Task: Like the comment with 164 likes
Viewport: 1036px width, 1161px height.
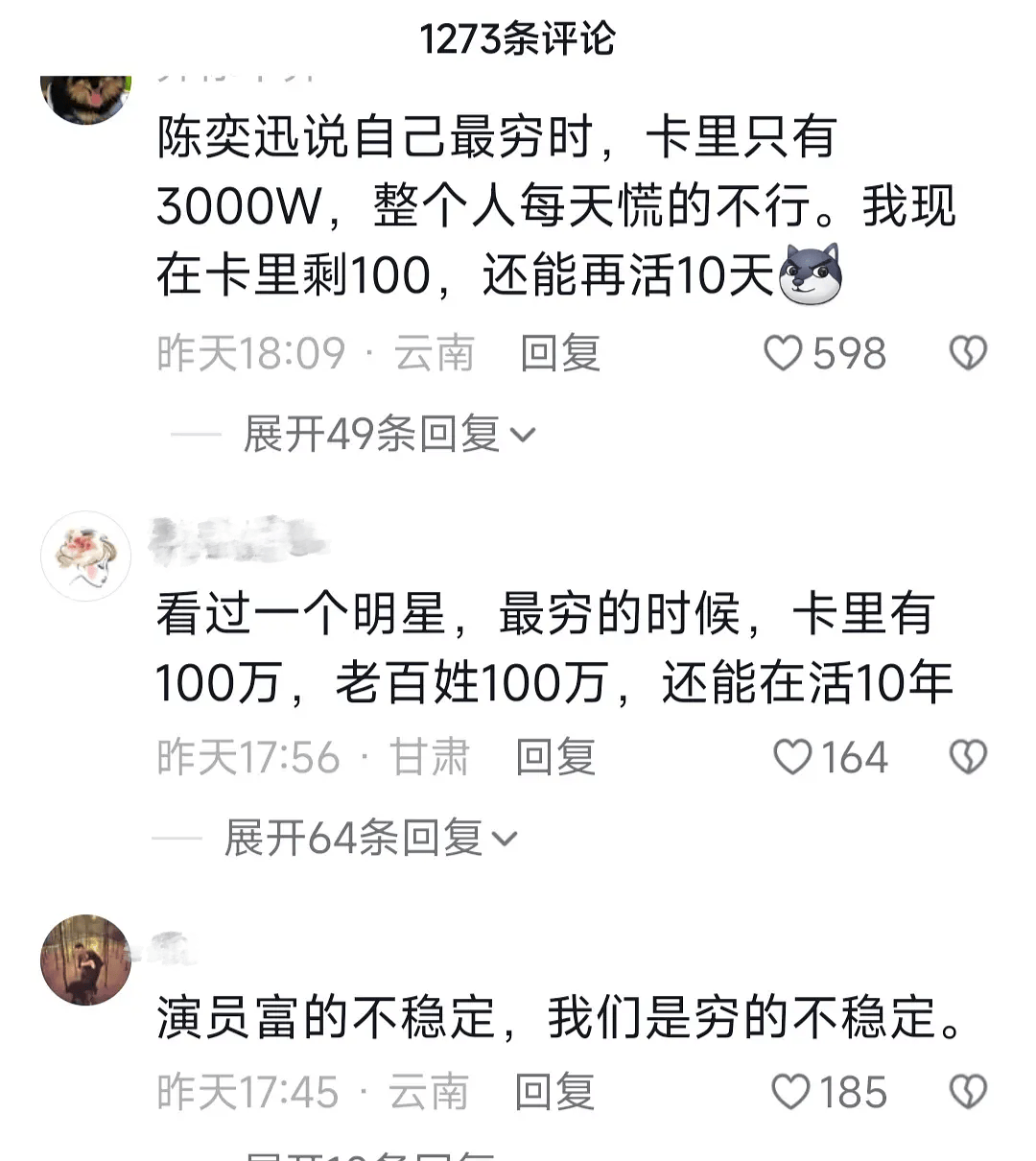Action: (x=792, y=758)
